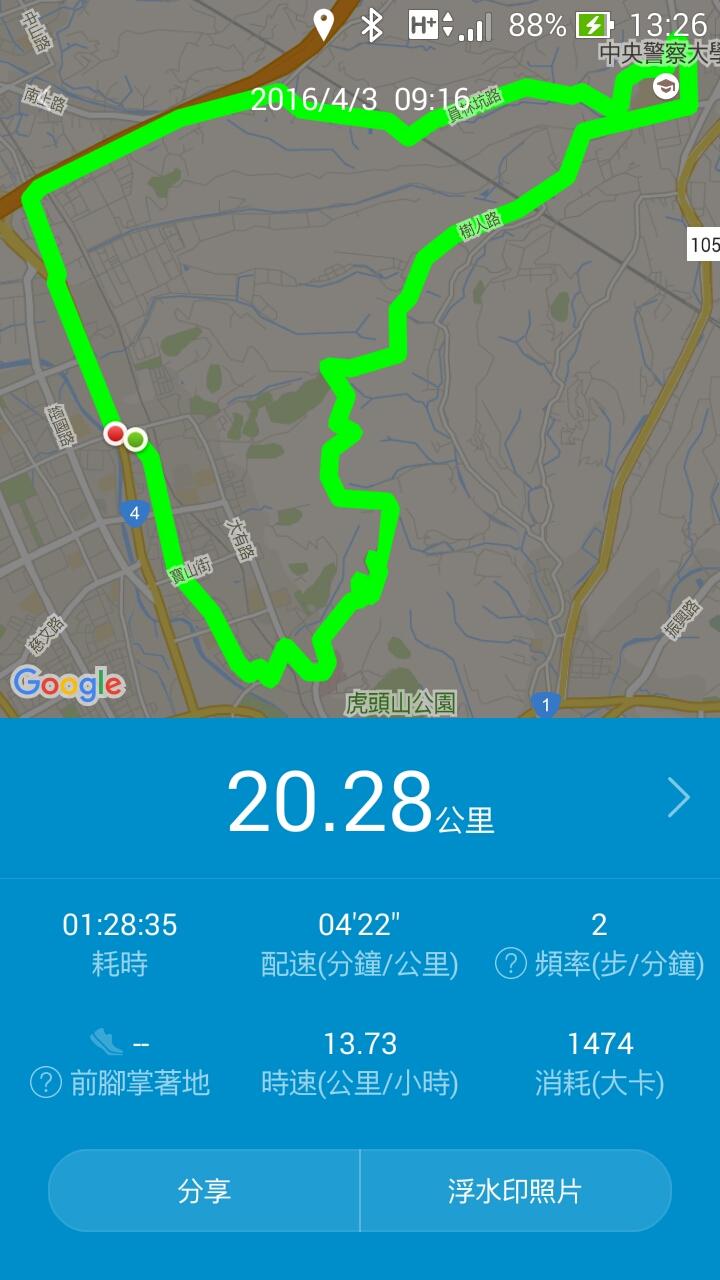Show help for 前腳掌著地
Screen dimensions: 720x1280
tap(46, 1082)
